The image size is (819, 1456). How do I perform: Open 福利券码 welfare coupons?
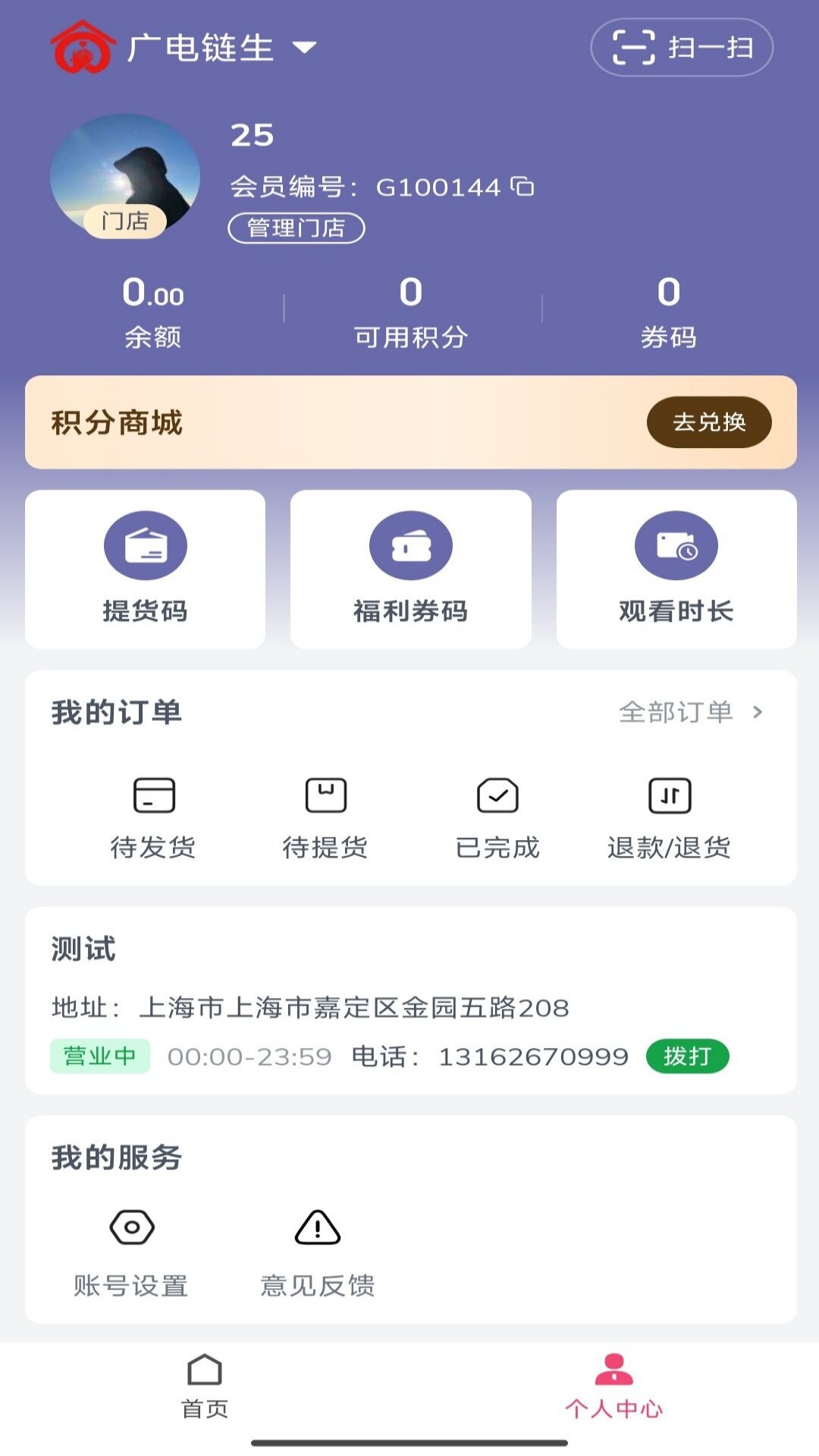coord(410,569)
